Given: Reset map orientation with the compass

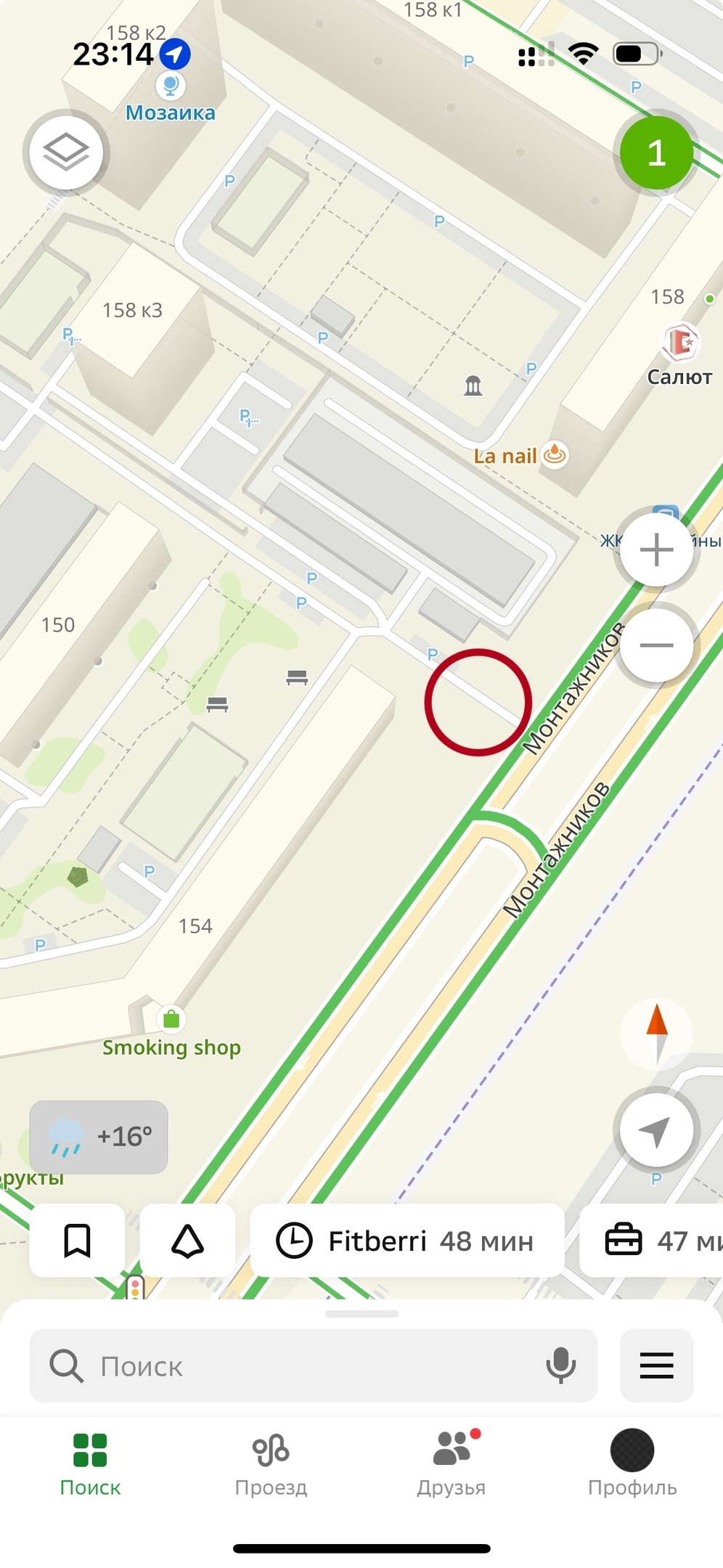Looking at the screenshot, I should [x=656, y=1034].
